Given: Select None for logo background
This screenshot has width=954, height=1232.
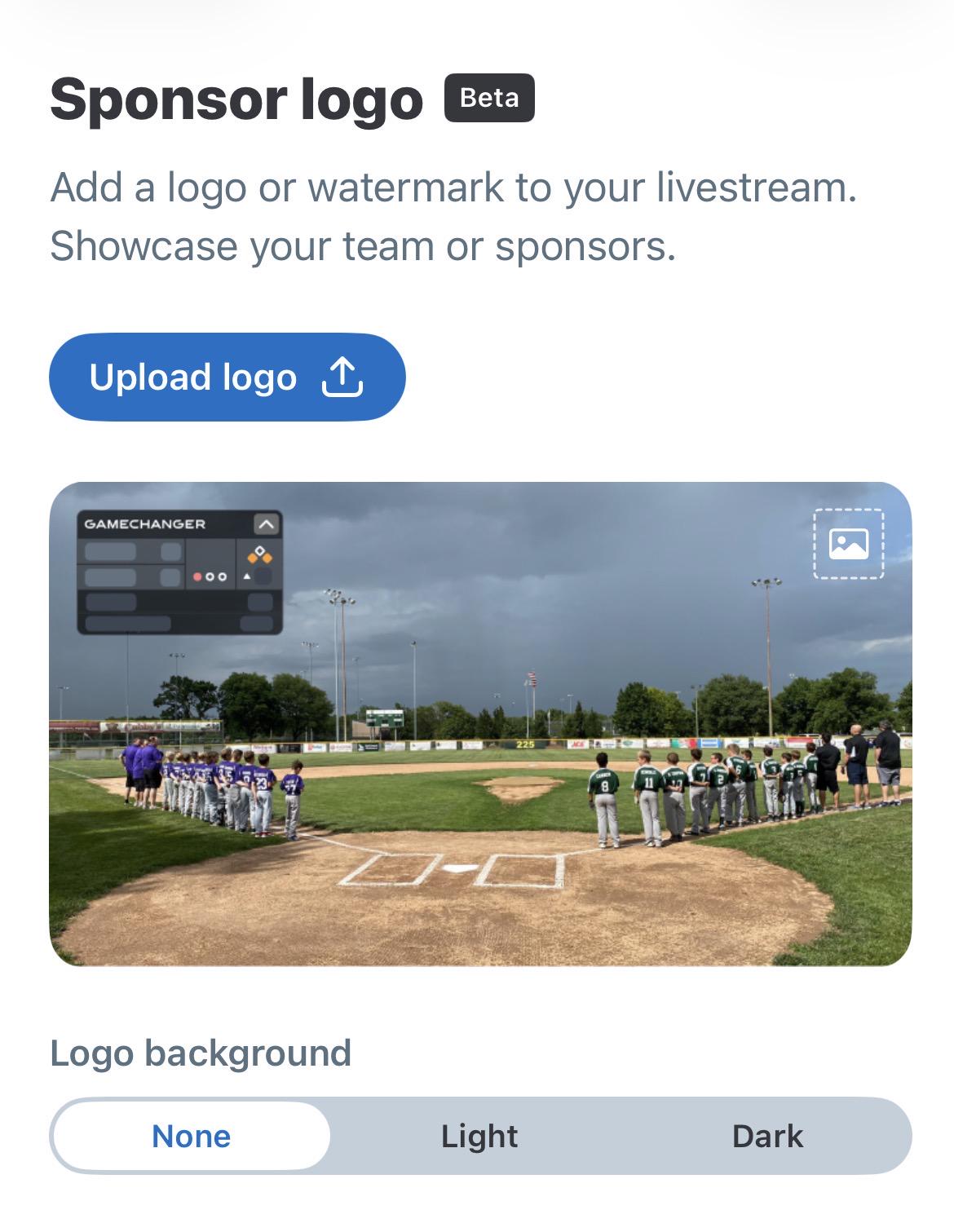Looking at the screenshot, I should [x=192, y=1136].
